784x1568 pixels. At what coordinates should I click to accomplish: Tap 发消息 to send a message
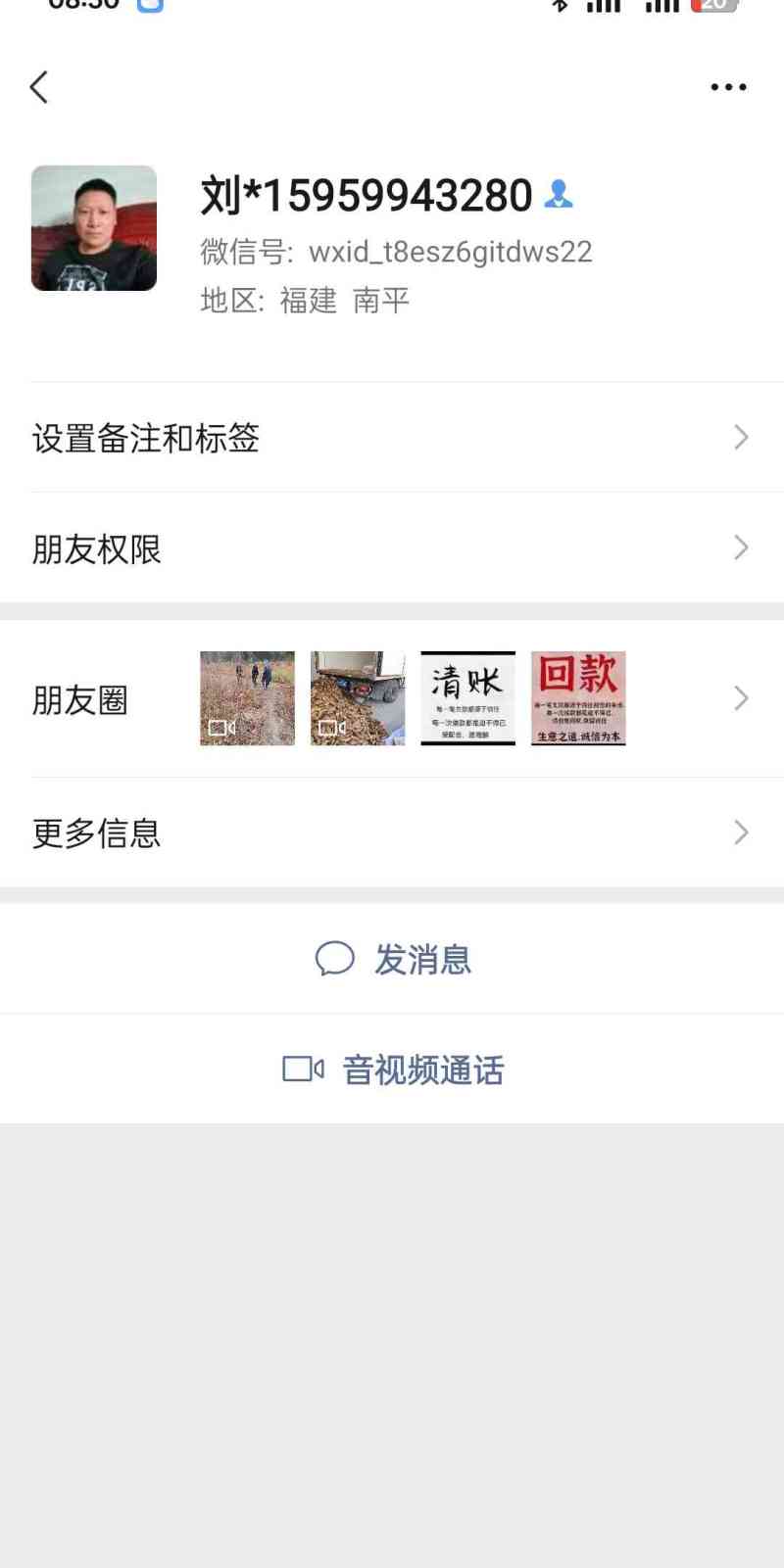pos(393,959)
